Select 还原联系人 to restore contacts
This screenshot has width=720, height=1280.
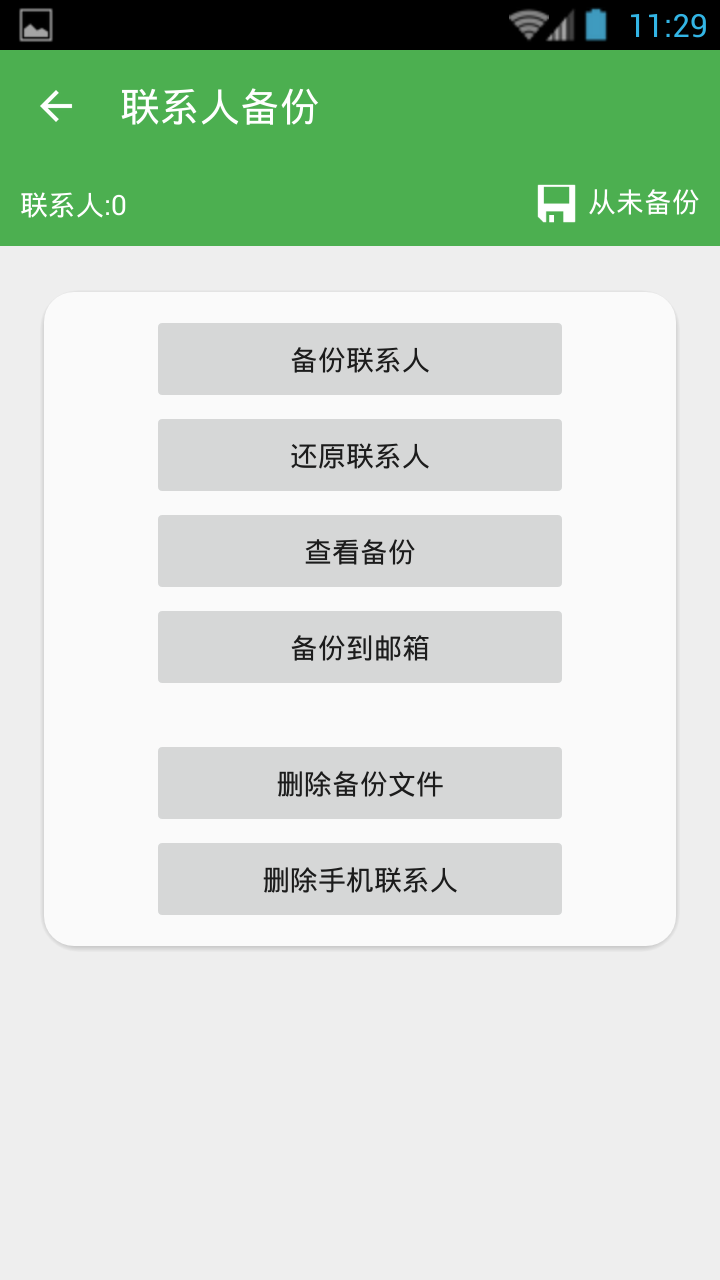pyautogui.click(x=359, y=454)
